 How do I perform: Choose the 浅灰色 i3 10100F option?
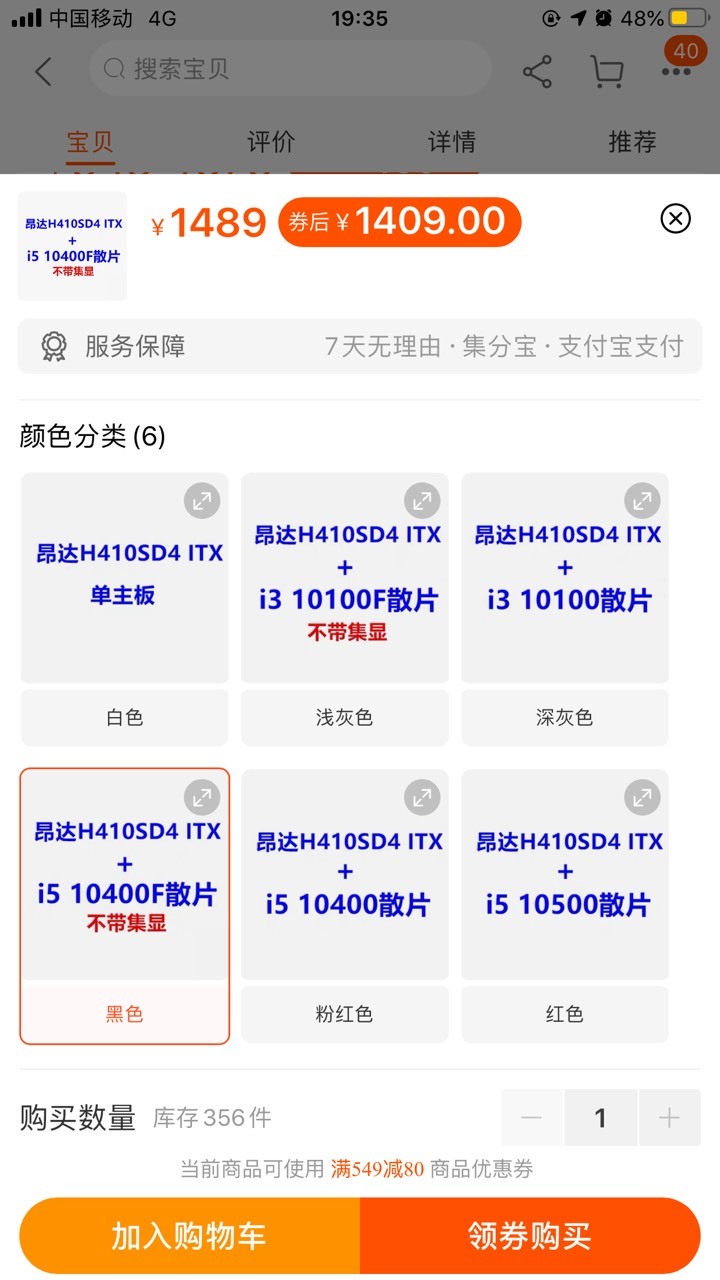(345, 609)
